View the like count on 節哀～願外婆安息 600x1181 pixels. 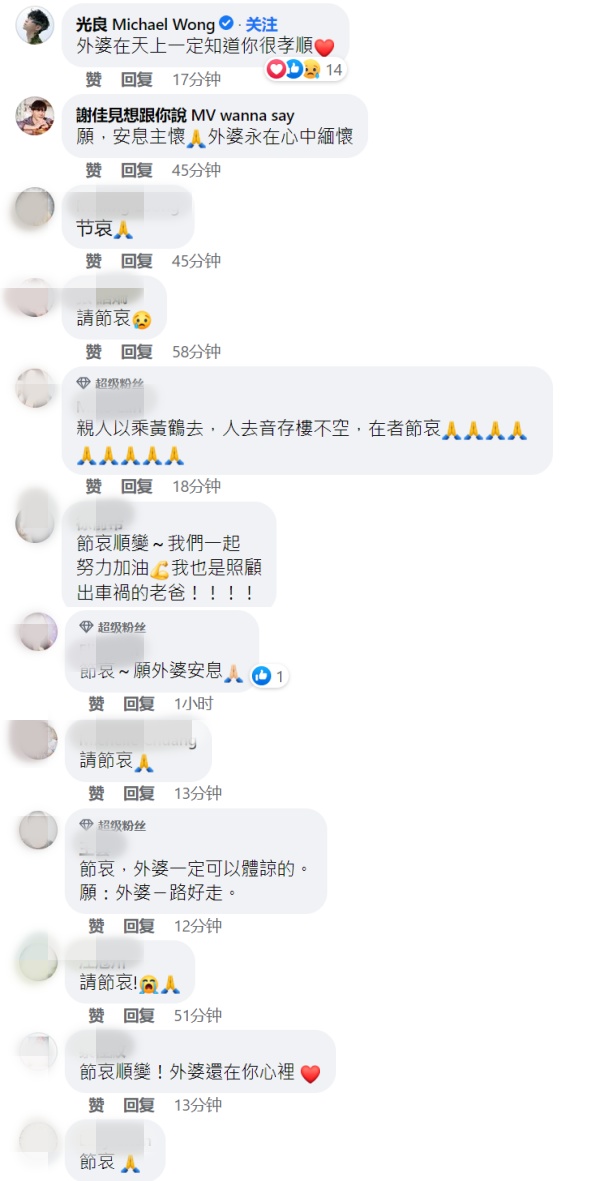pyautogui.click(x=269, y=676)
